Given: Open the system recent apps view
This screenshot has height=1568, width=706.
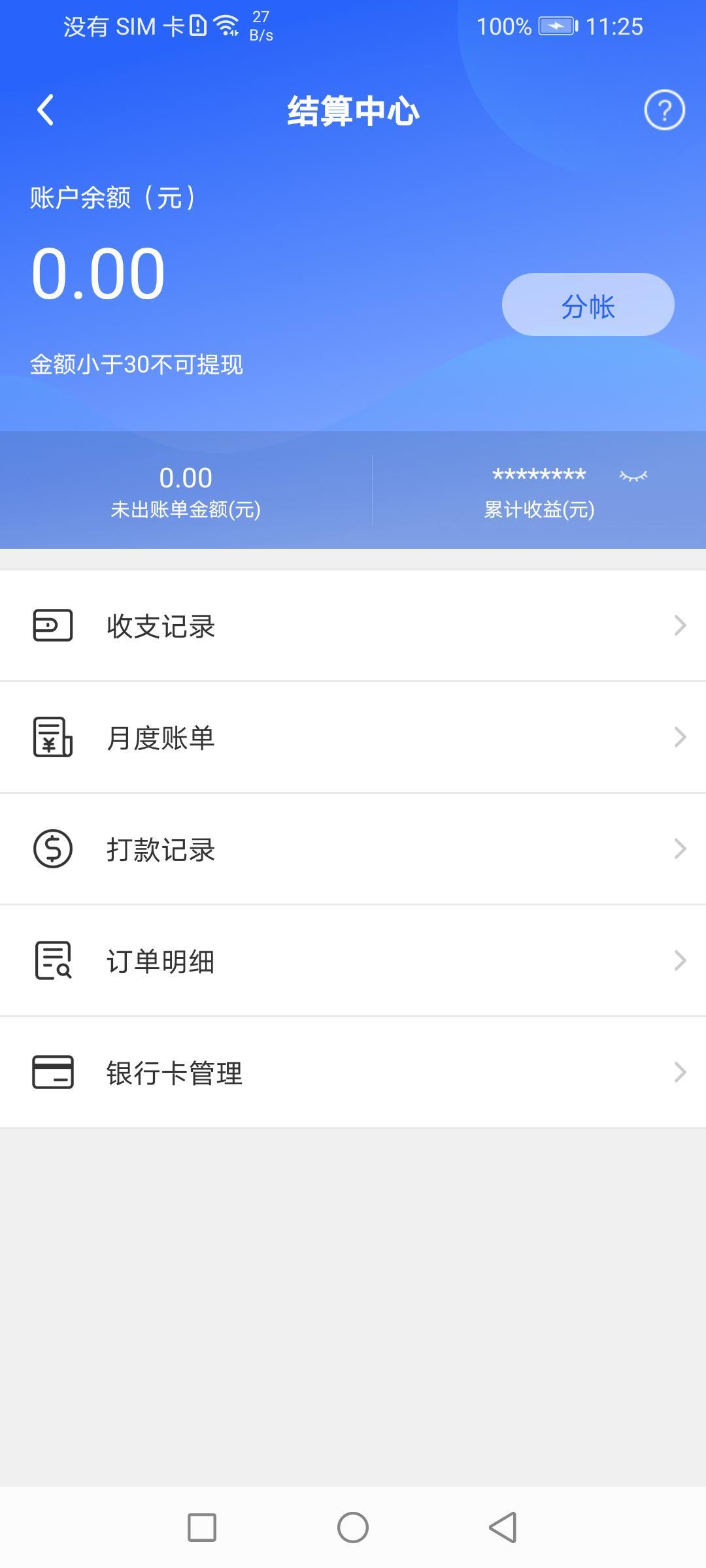Looking at the screenshot, I should [x=202, y=1527].
